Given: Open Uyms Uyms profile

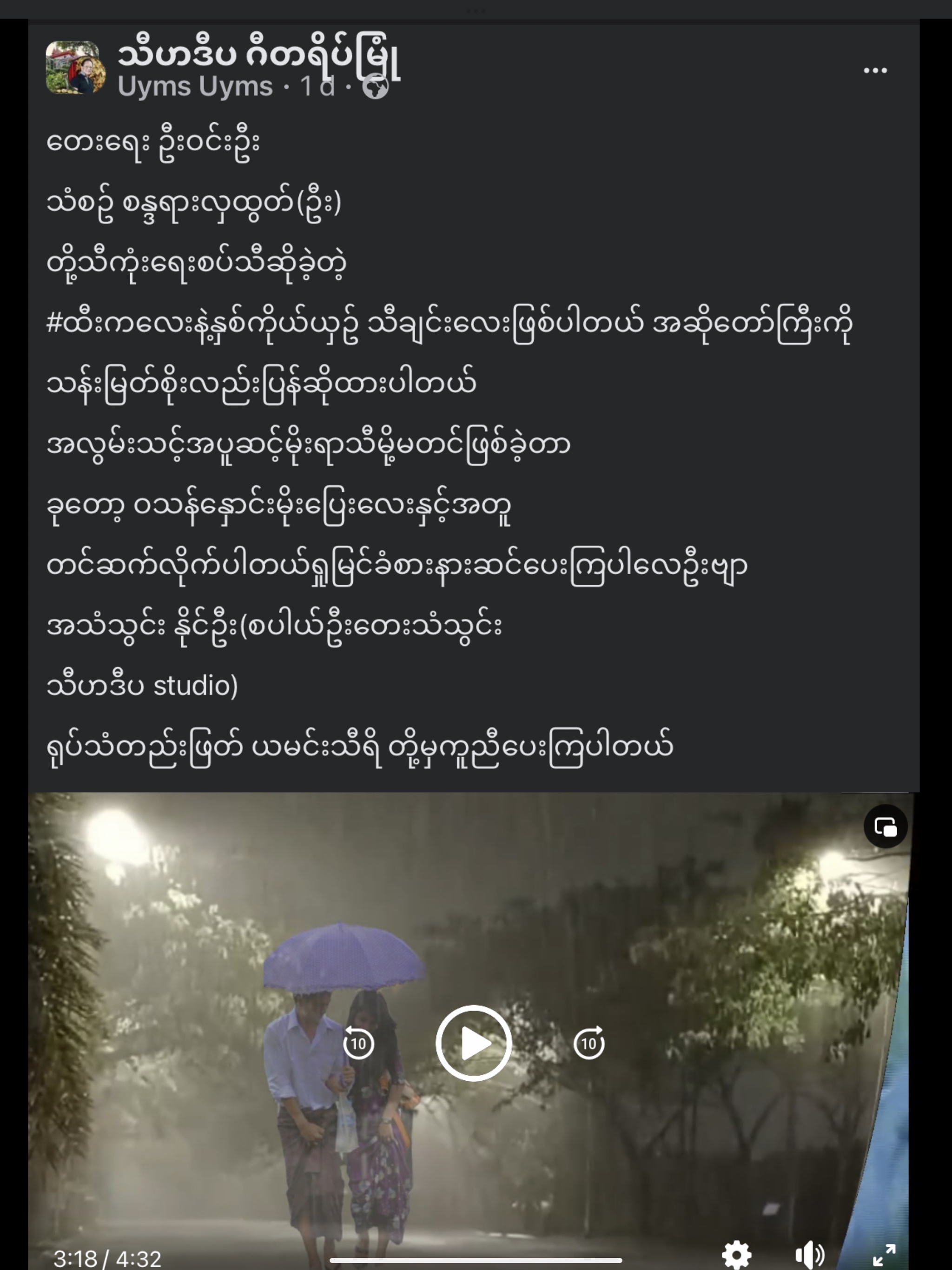Looking at the screenshot, I should click(x=195, y=87).
